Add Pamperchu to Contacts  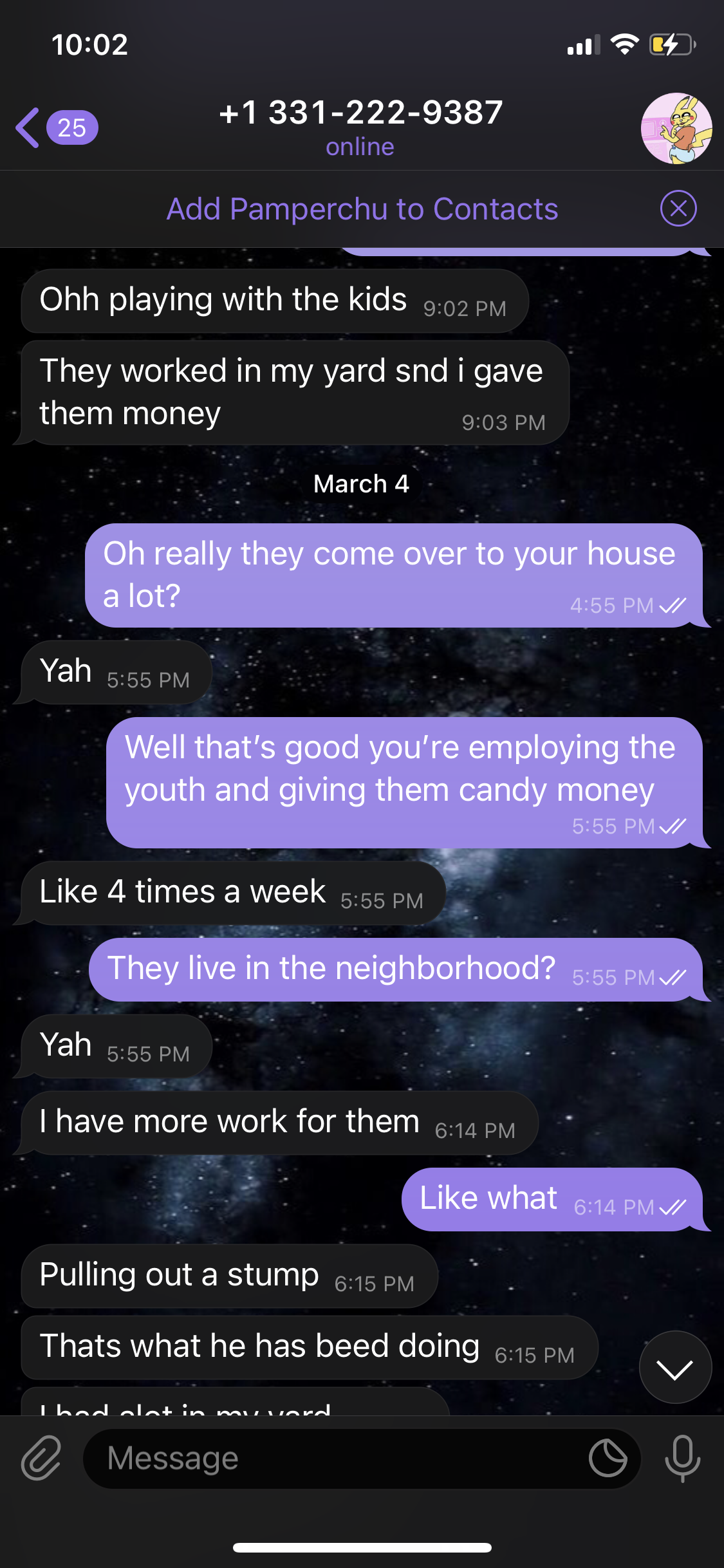click(362, 209)
